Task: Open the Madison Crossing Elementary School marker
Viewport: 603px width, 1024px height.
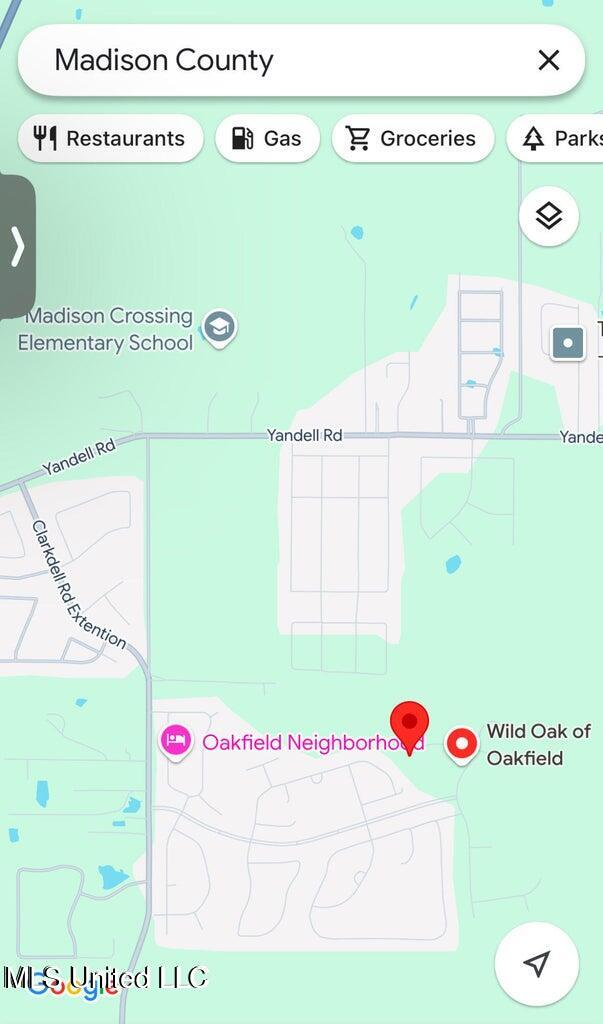Action: click(219, 327)
